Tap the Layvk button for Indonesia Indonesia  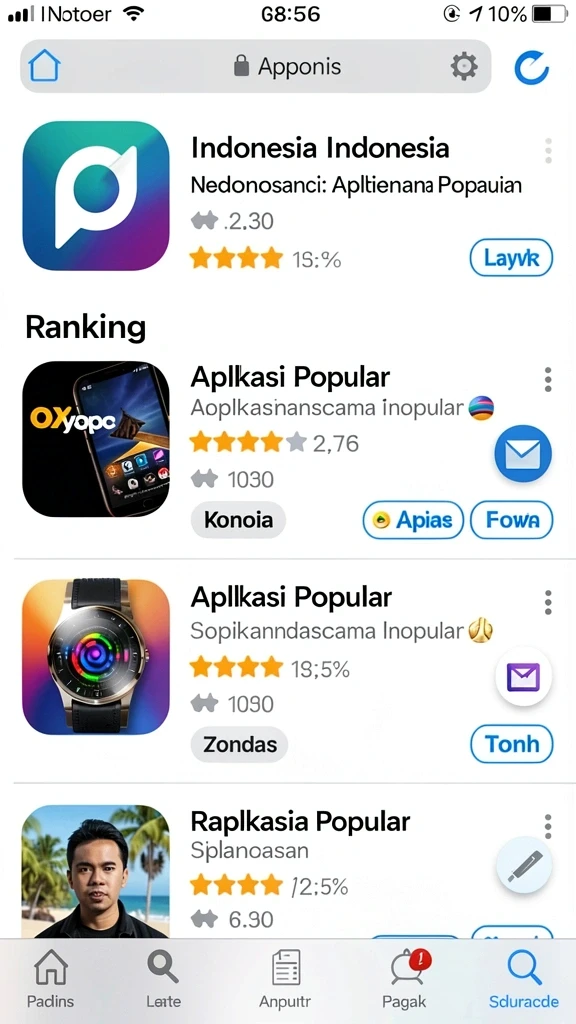point(511,258)
